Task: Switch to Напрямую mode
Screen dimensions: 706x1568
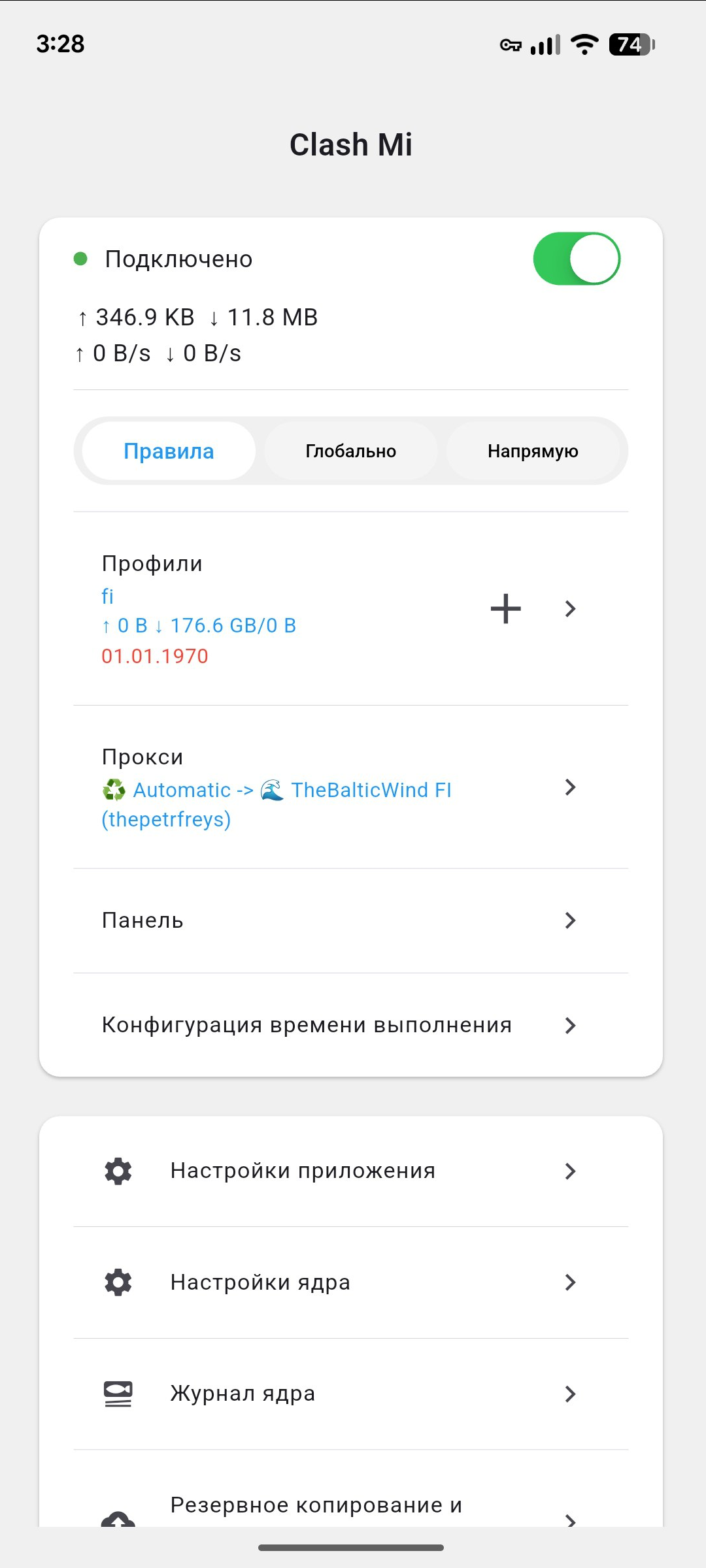Action: tap(533, 451)
